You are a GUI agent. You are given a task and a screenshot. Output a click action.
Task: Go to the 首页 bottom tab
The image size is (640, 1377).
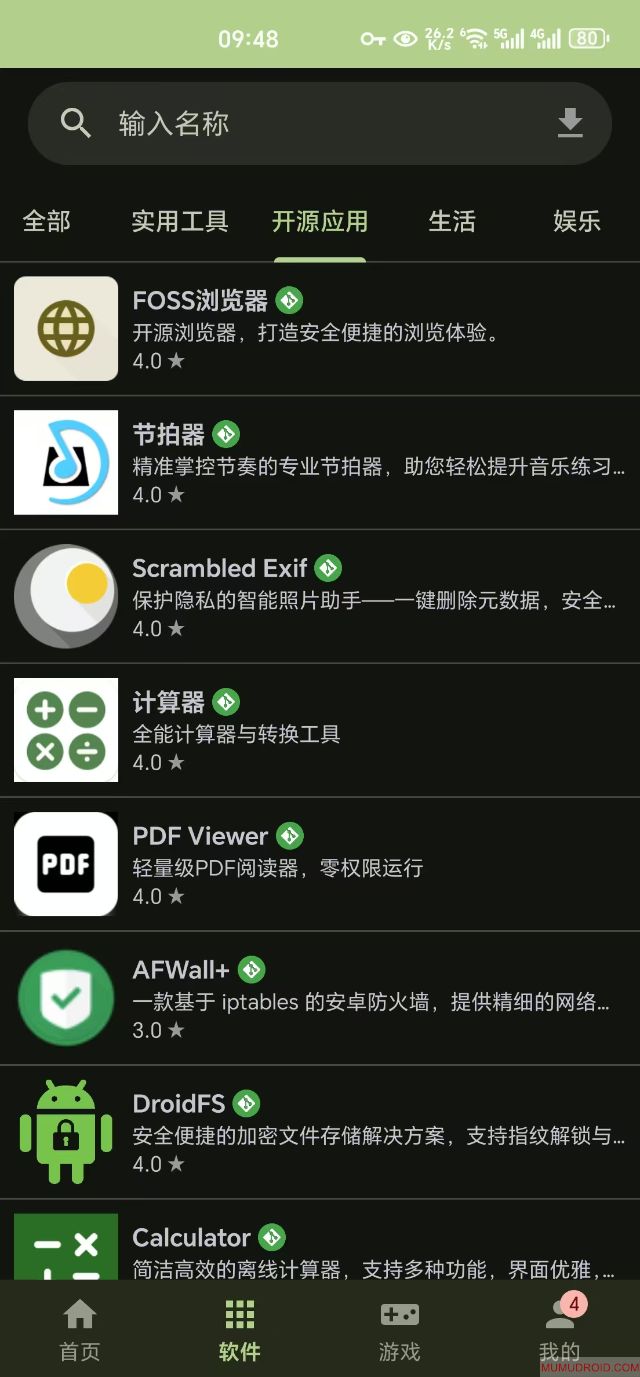pos(80,1330)
